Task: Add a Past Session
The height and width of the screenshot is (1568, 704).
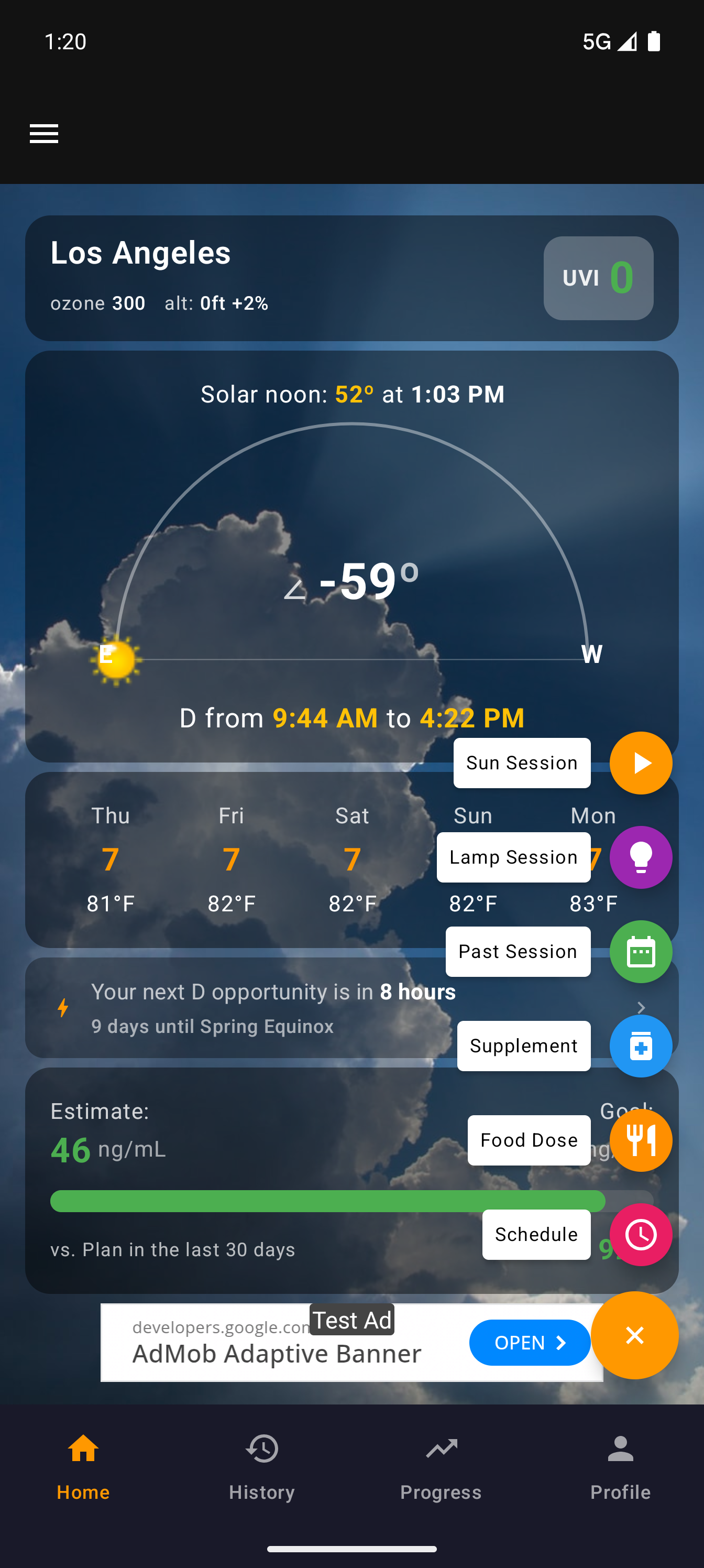Action: tap(640, 951)
